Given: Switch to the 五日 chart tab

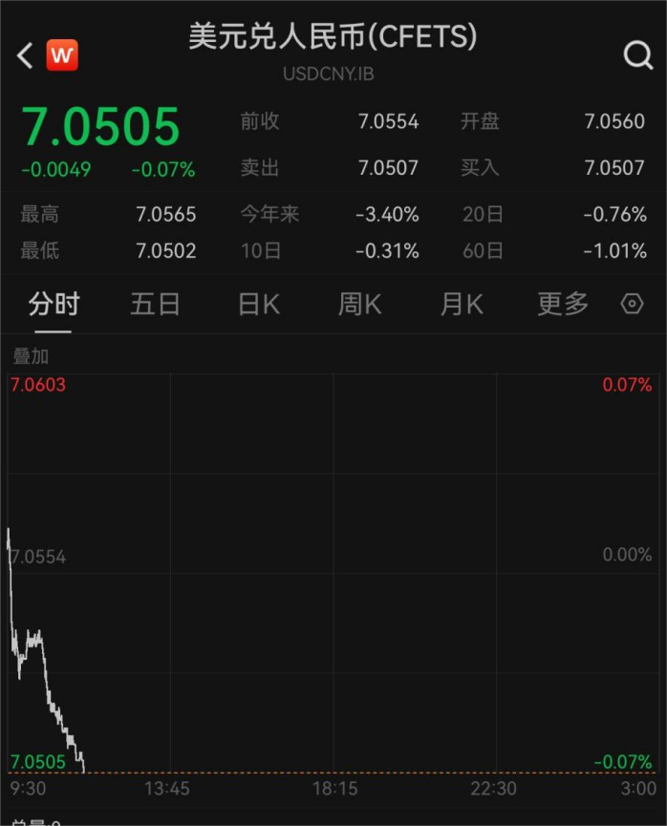Looking at the screenshot, I should (x=155, y=304).
